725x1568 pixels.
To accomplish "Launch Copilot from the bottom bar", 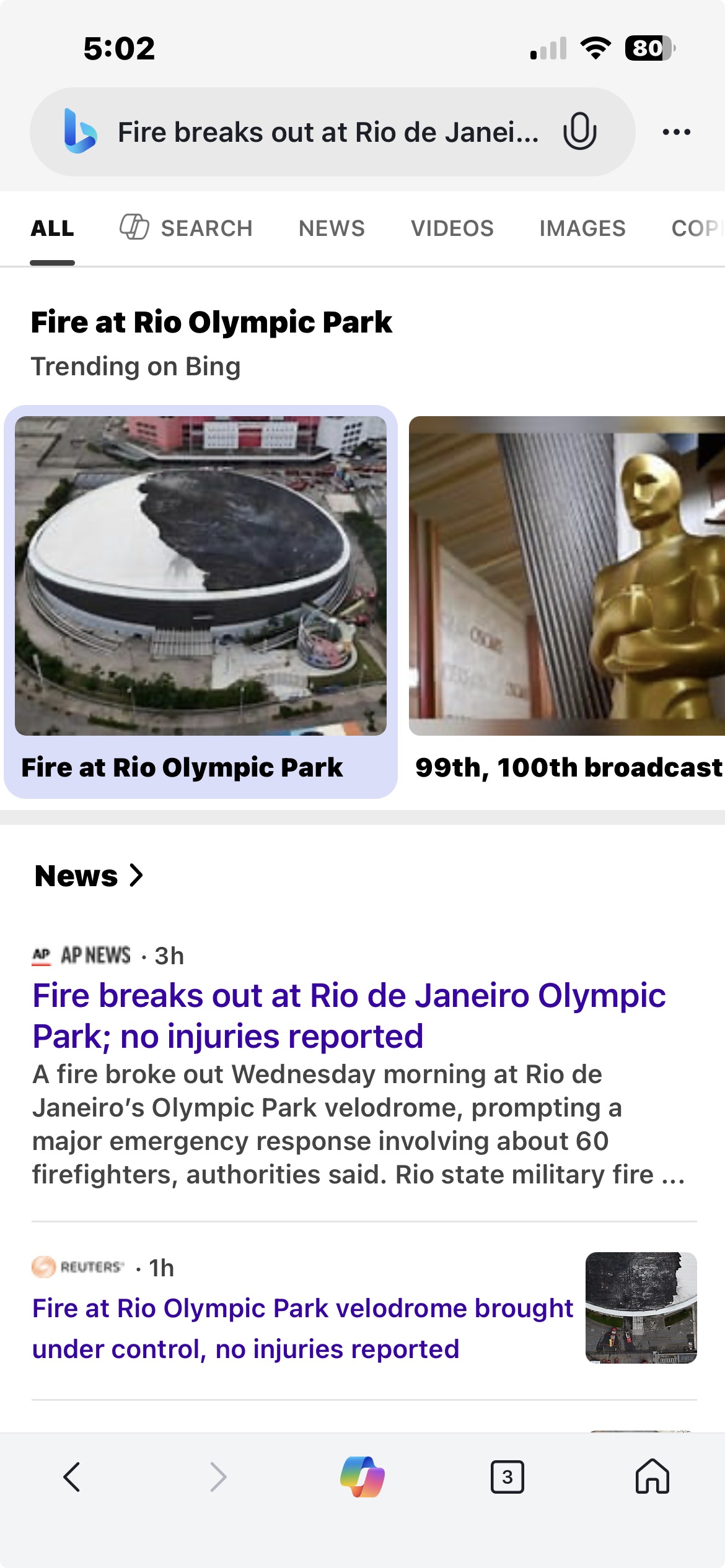I will click(362, 1477).
